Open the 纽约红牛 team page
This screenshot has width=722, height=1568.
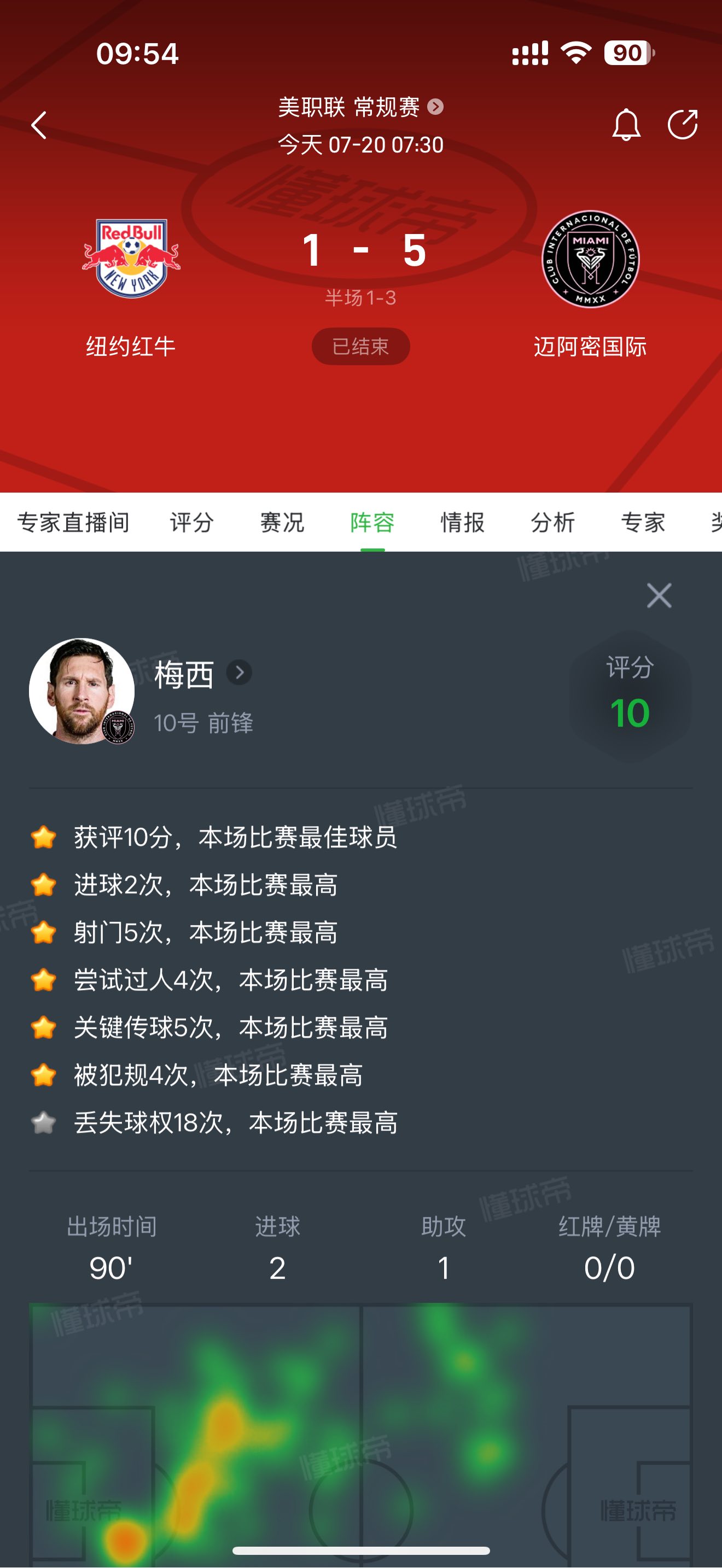click(x=131, y=259)
